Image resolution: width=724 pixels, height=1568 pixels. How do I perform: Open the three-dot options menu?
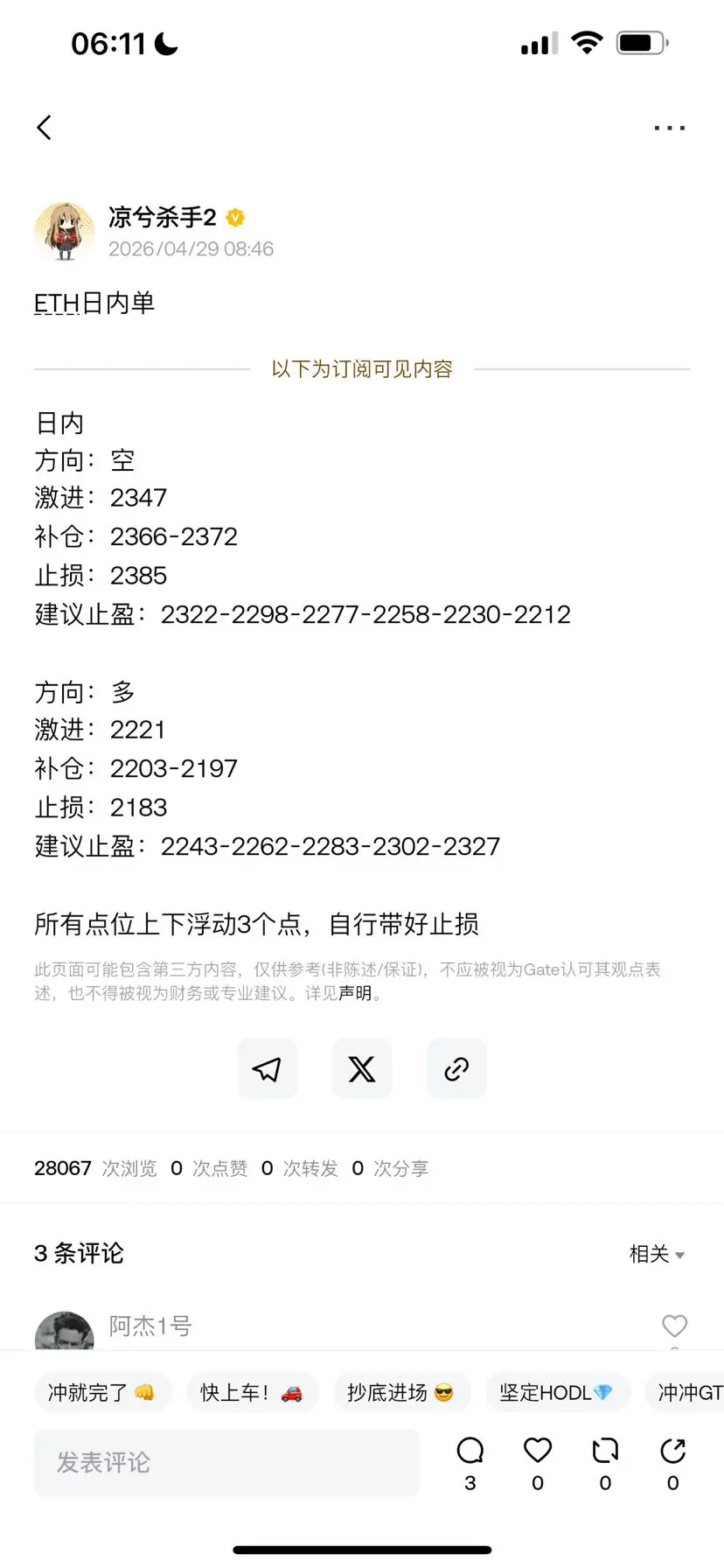pos(668,127)
